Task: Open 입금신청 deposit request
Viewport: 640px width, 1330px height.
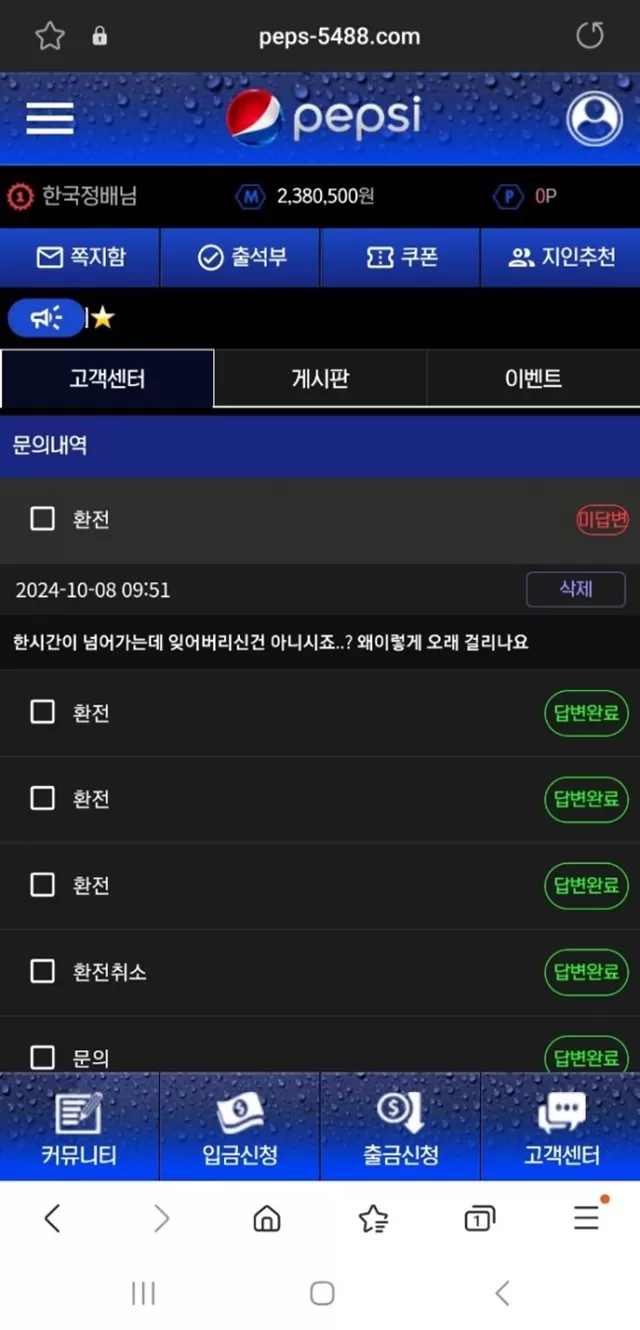Action: pos(240,1127)
